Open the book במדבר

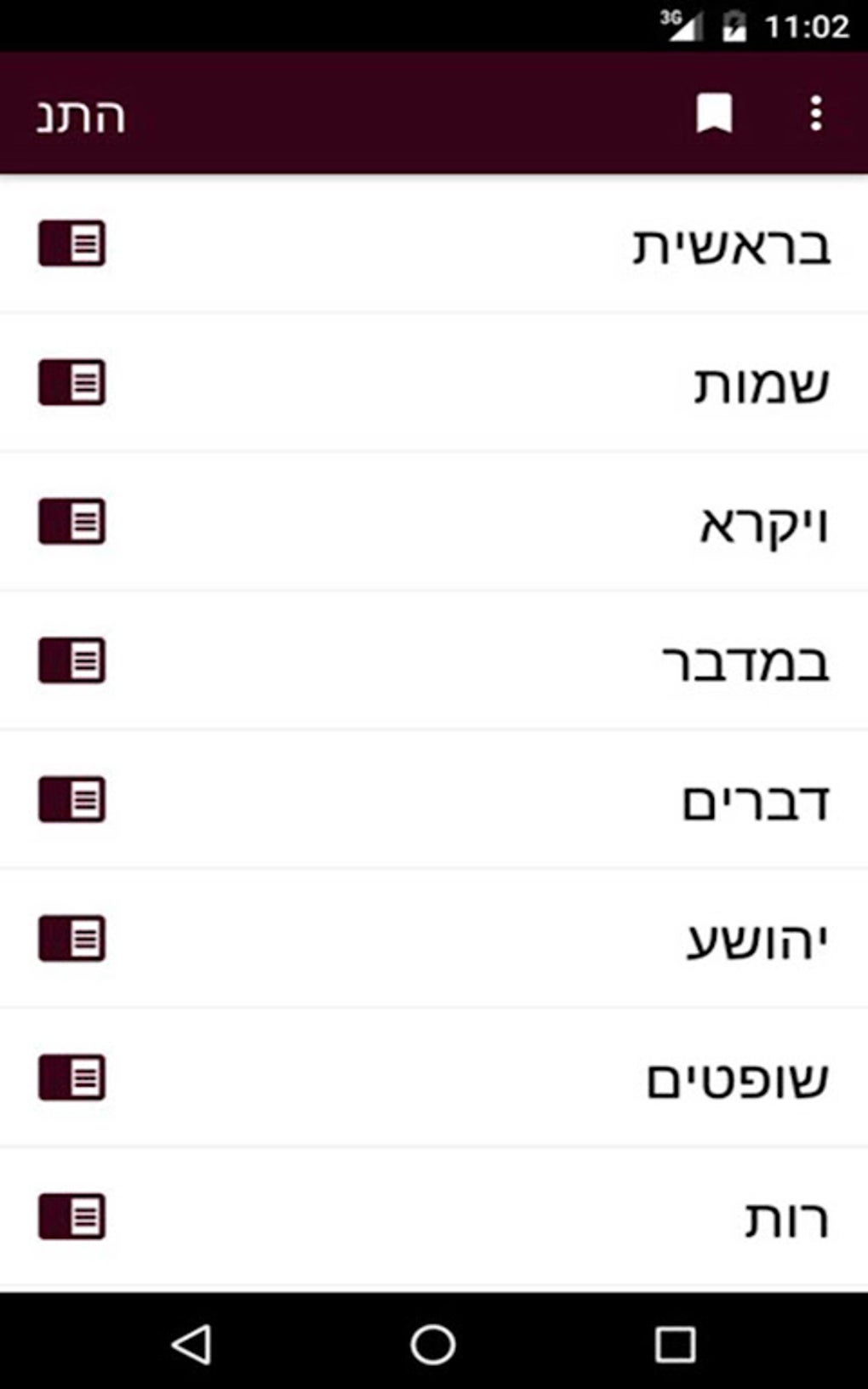click(745, 663)
